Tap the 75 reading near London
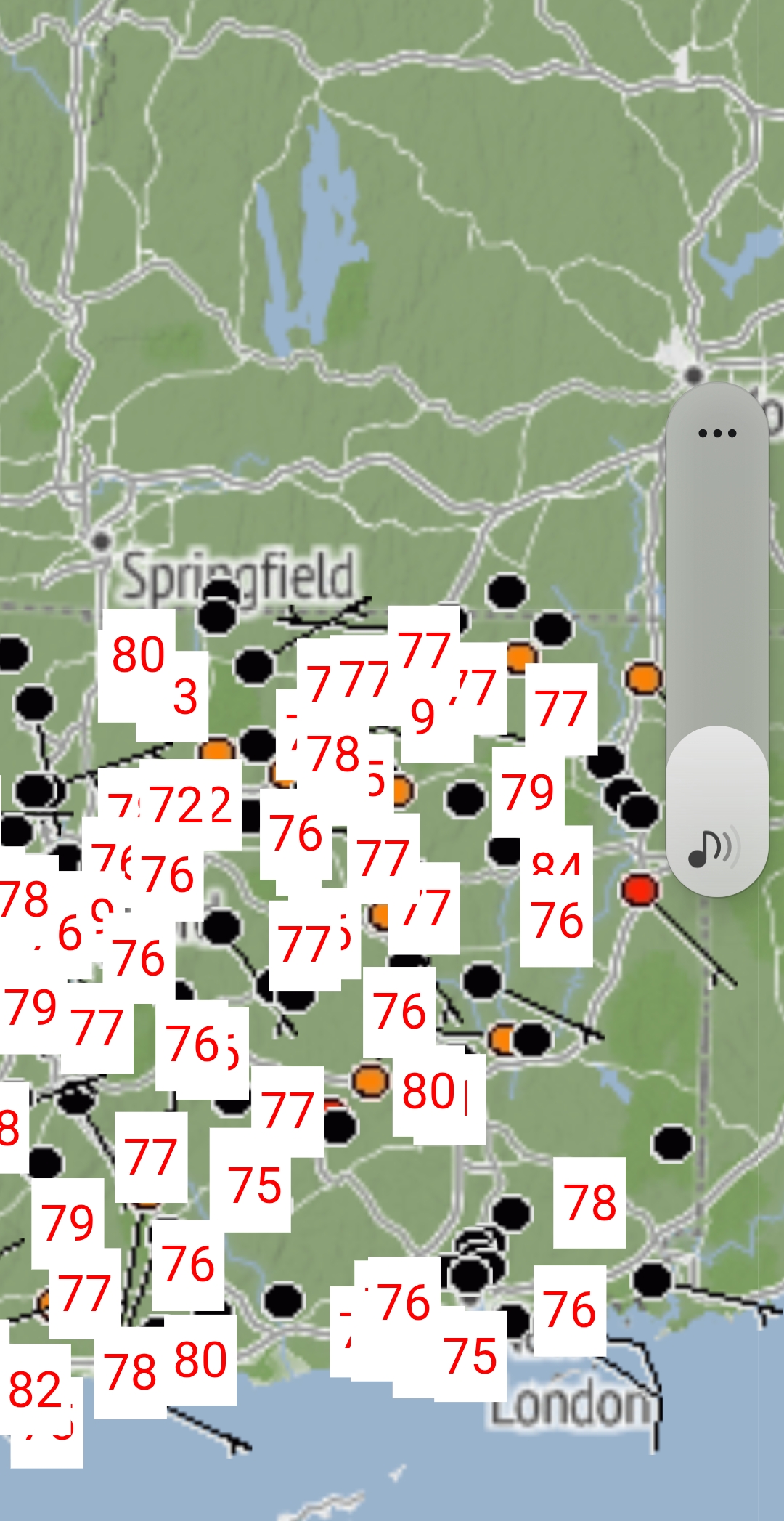 [x=470, y=1355]
